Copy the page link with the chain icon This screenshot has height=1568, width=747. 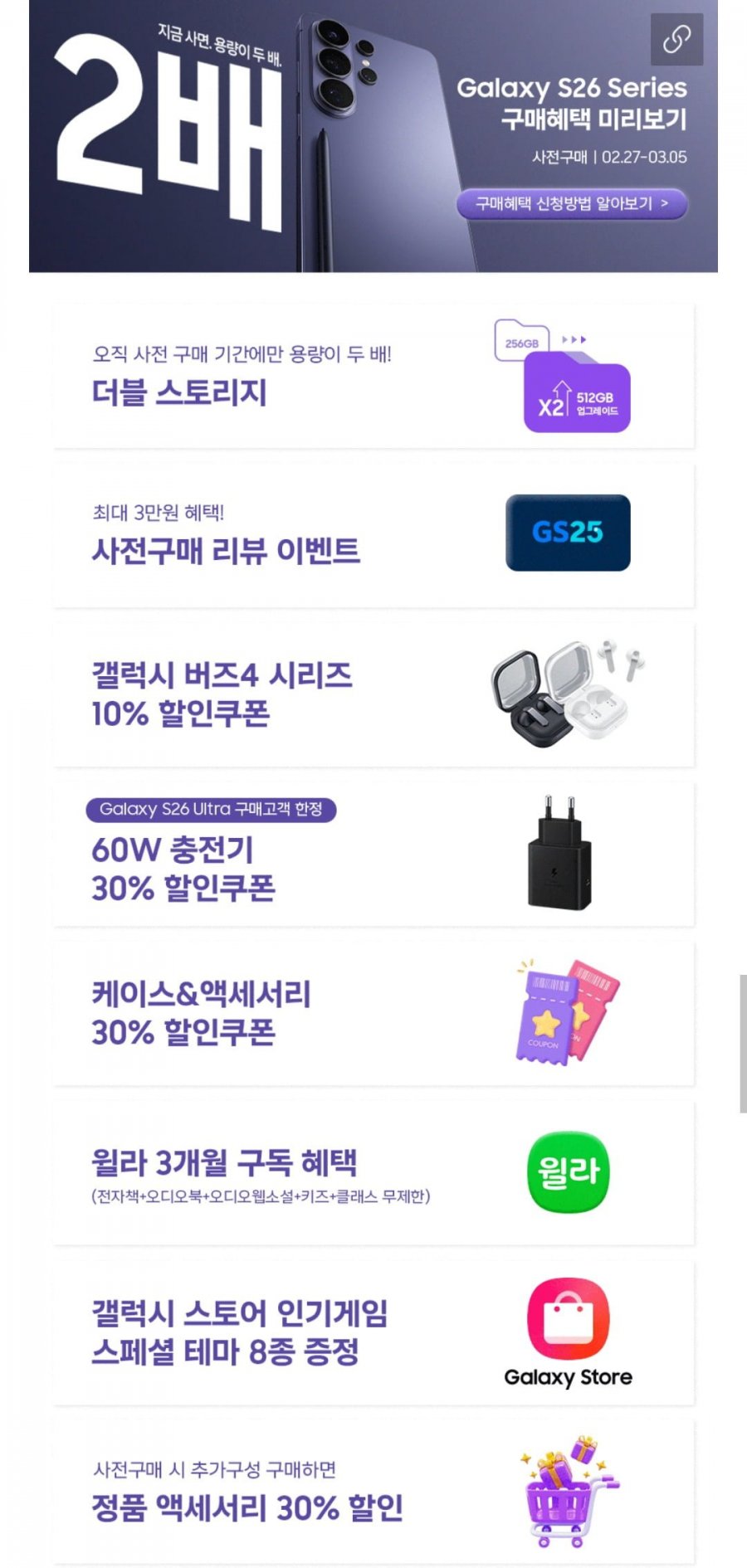(x=676, y=39)
